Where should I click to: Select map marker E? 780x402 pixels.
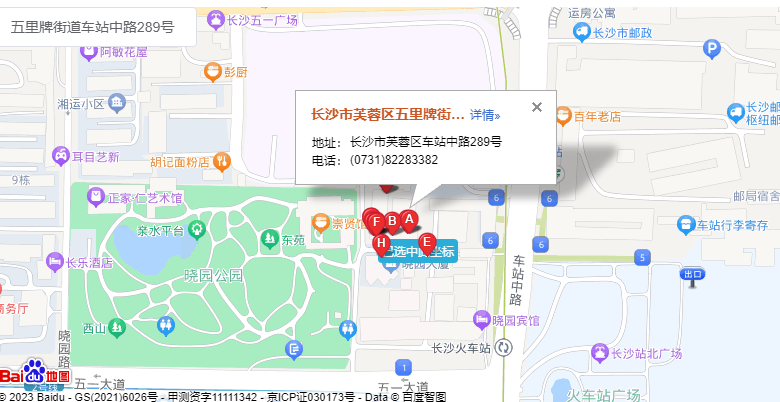(x=426, y=241)
